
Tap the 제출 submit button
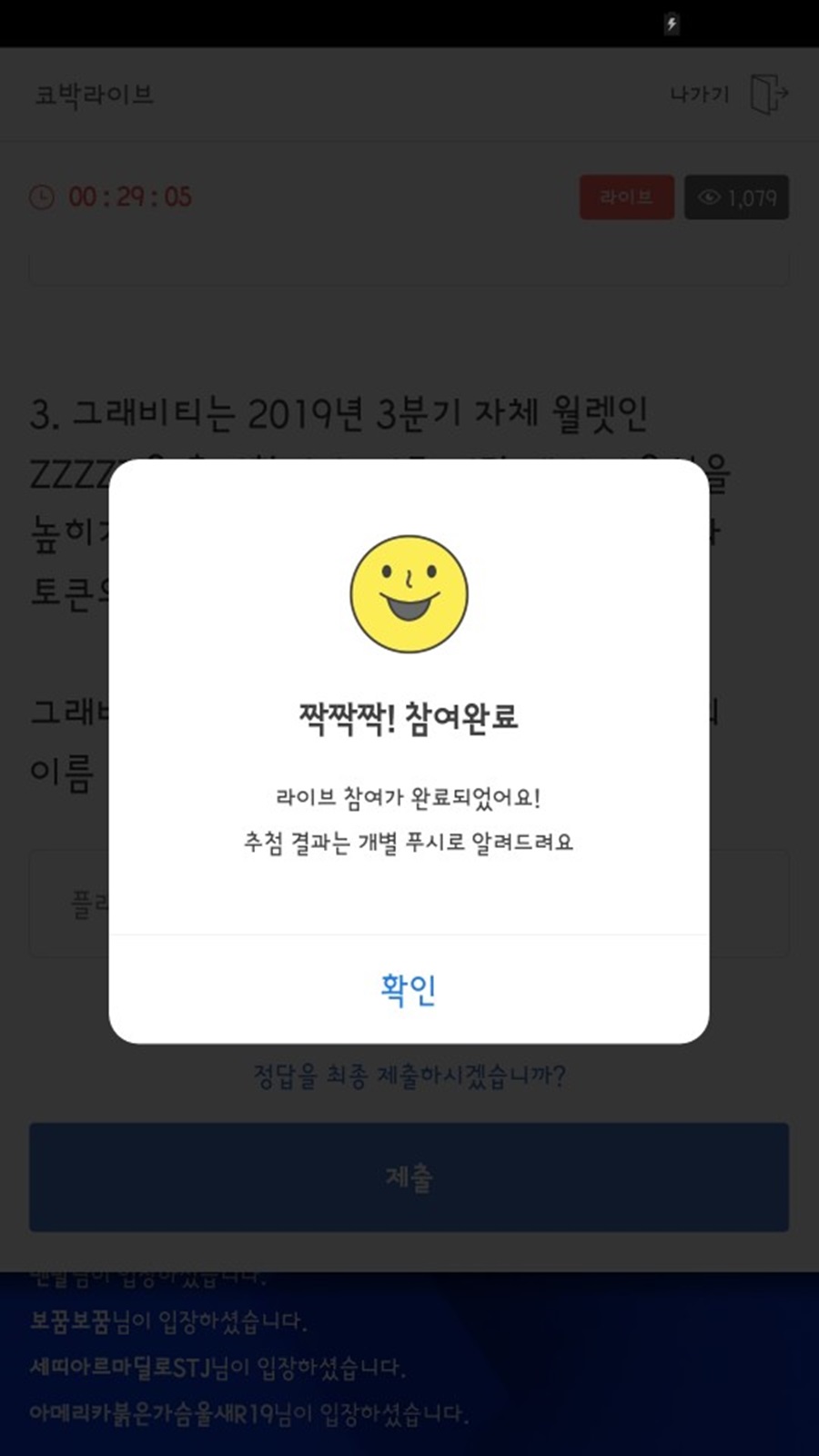click(x=409, y=1177)
